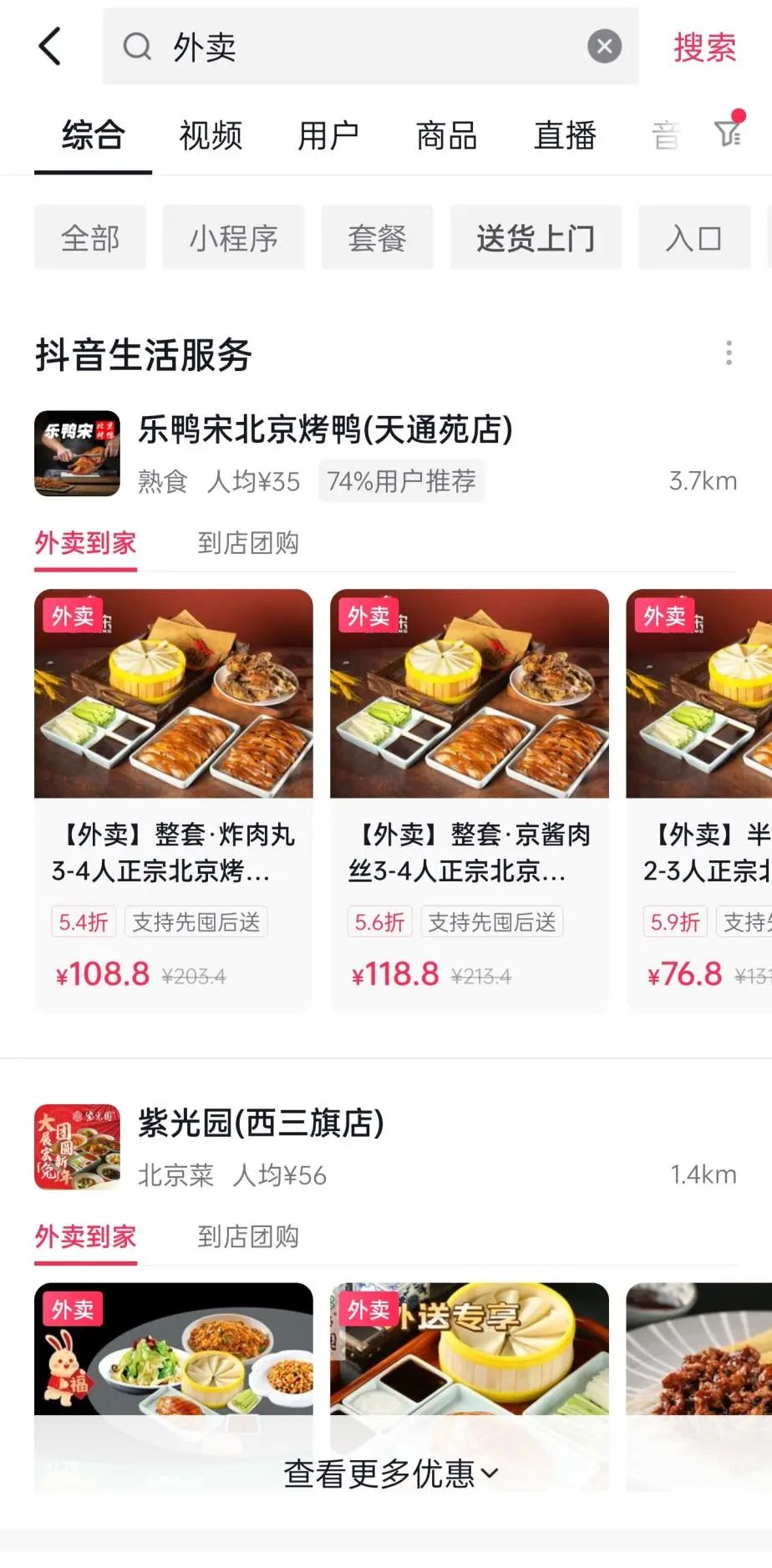Select the 小程序 chip
This screenshot has height=1568, width=772.
tap(233, 238)
